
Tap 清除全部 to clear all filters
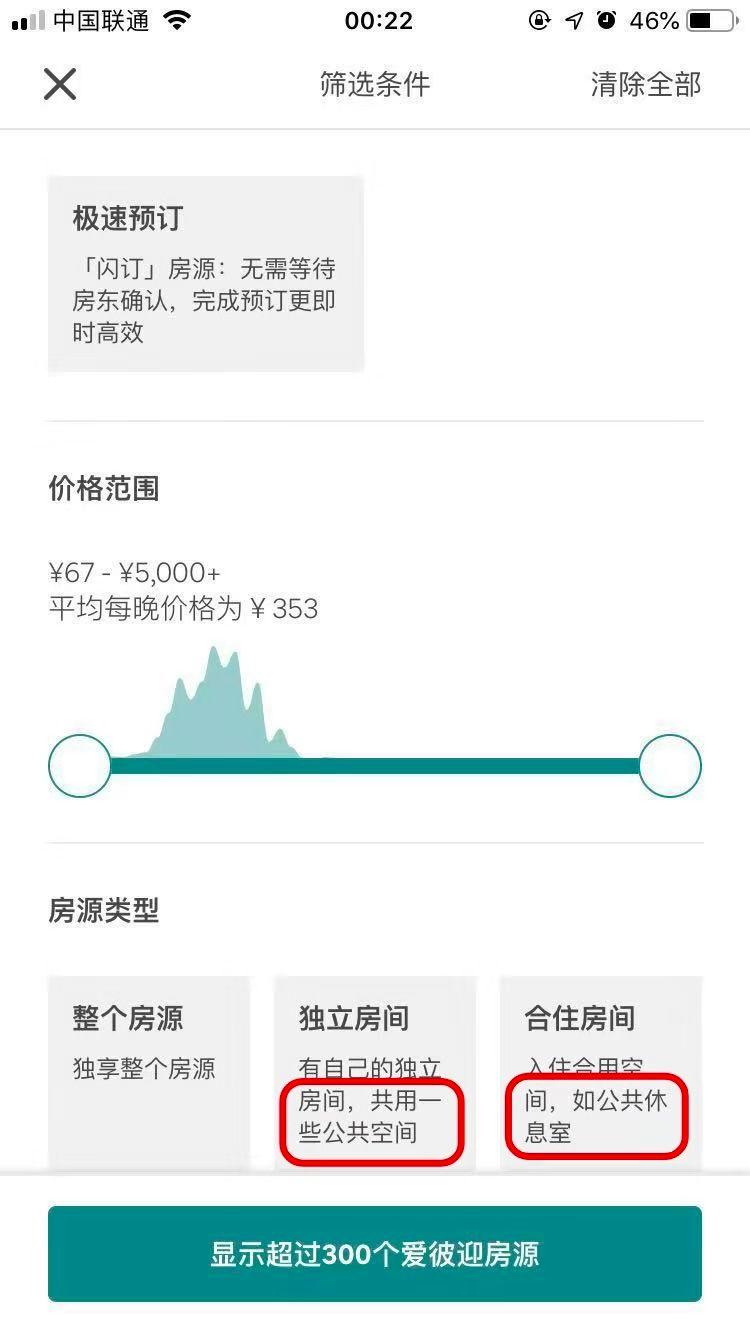pos(645,85)
